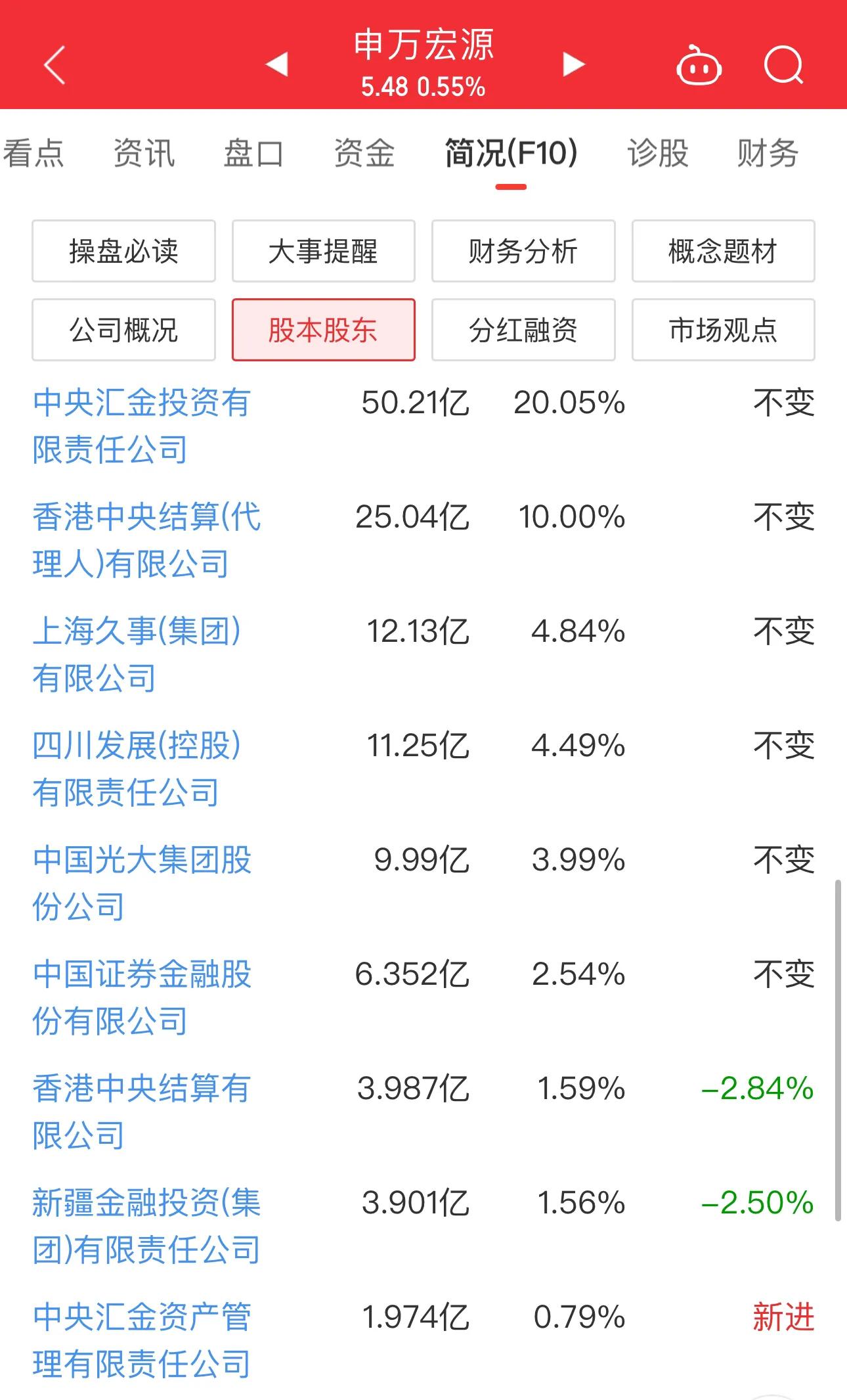The height and width of the screenshot is (1400, 847).
Task: Open 操盘必读 section
Action: point(123,252)
